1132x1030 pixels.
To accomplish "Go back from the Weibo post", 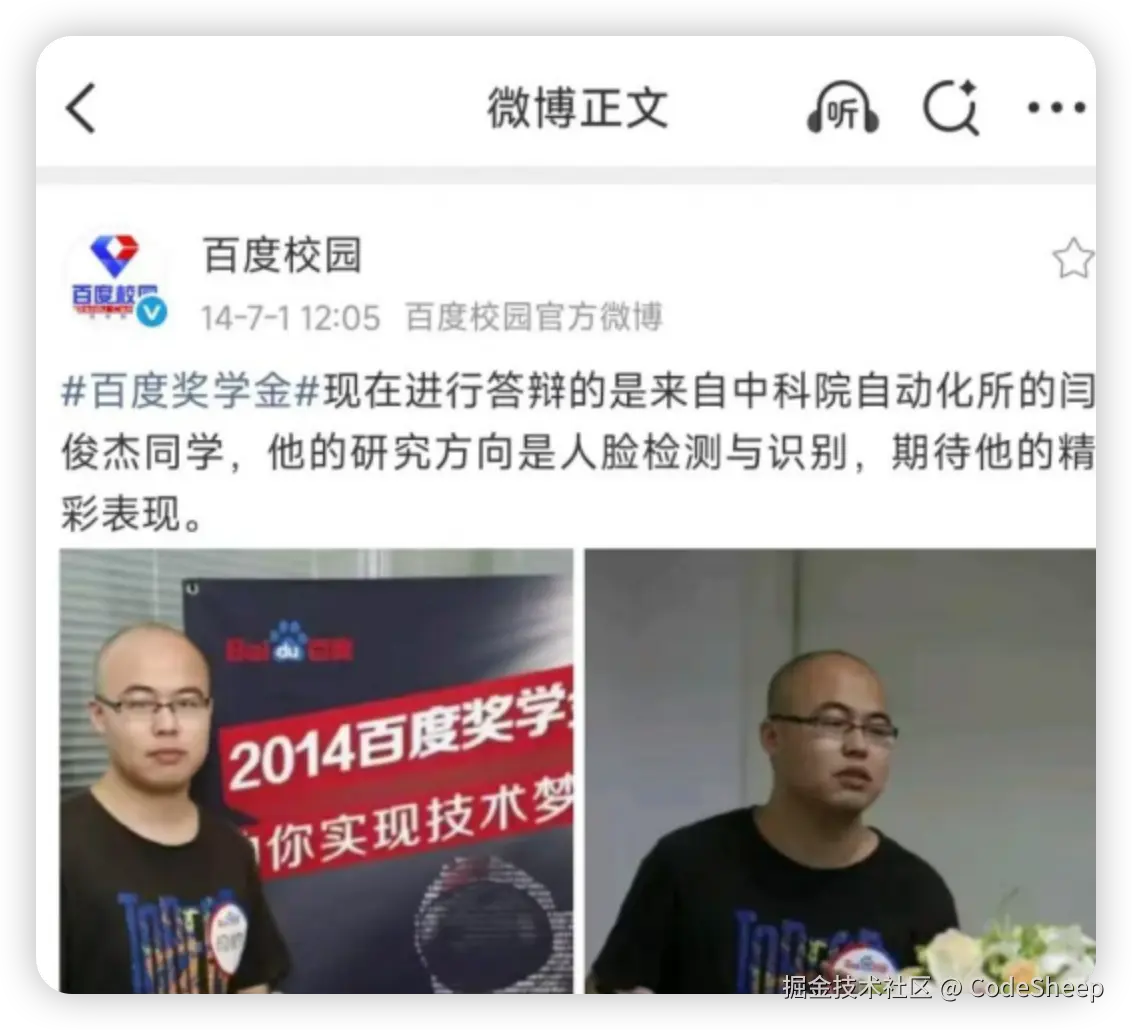I will (82, 108).
